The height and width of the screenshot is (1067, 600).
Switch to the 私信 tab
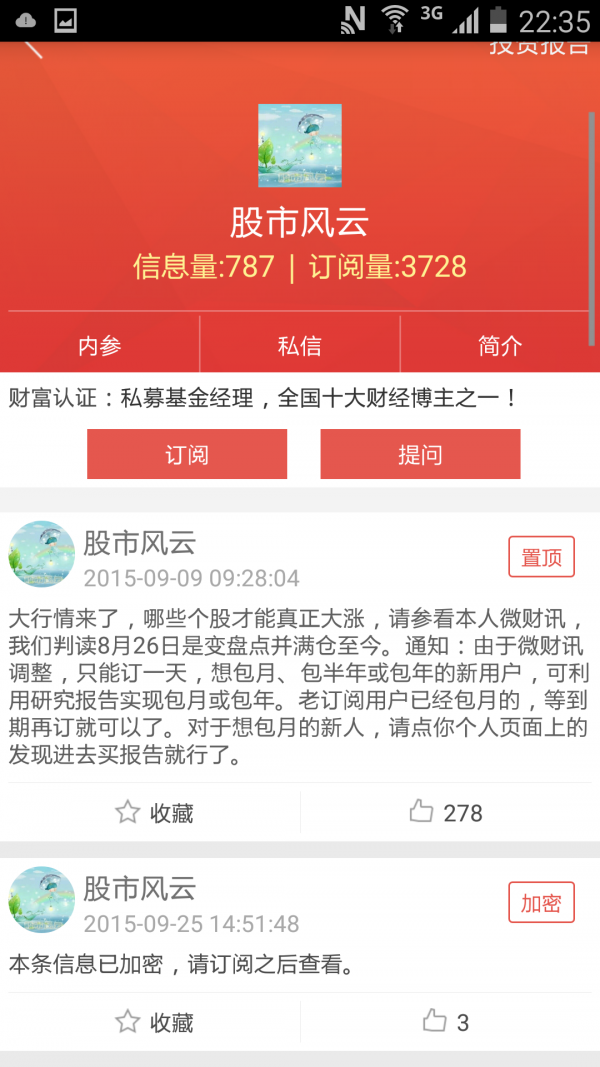pos(300,346)
